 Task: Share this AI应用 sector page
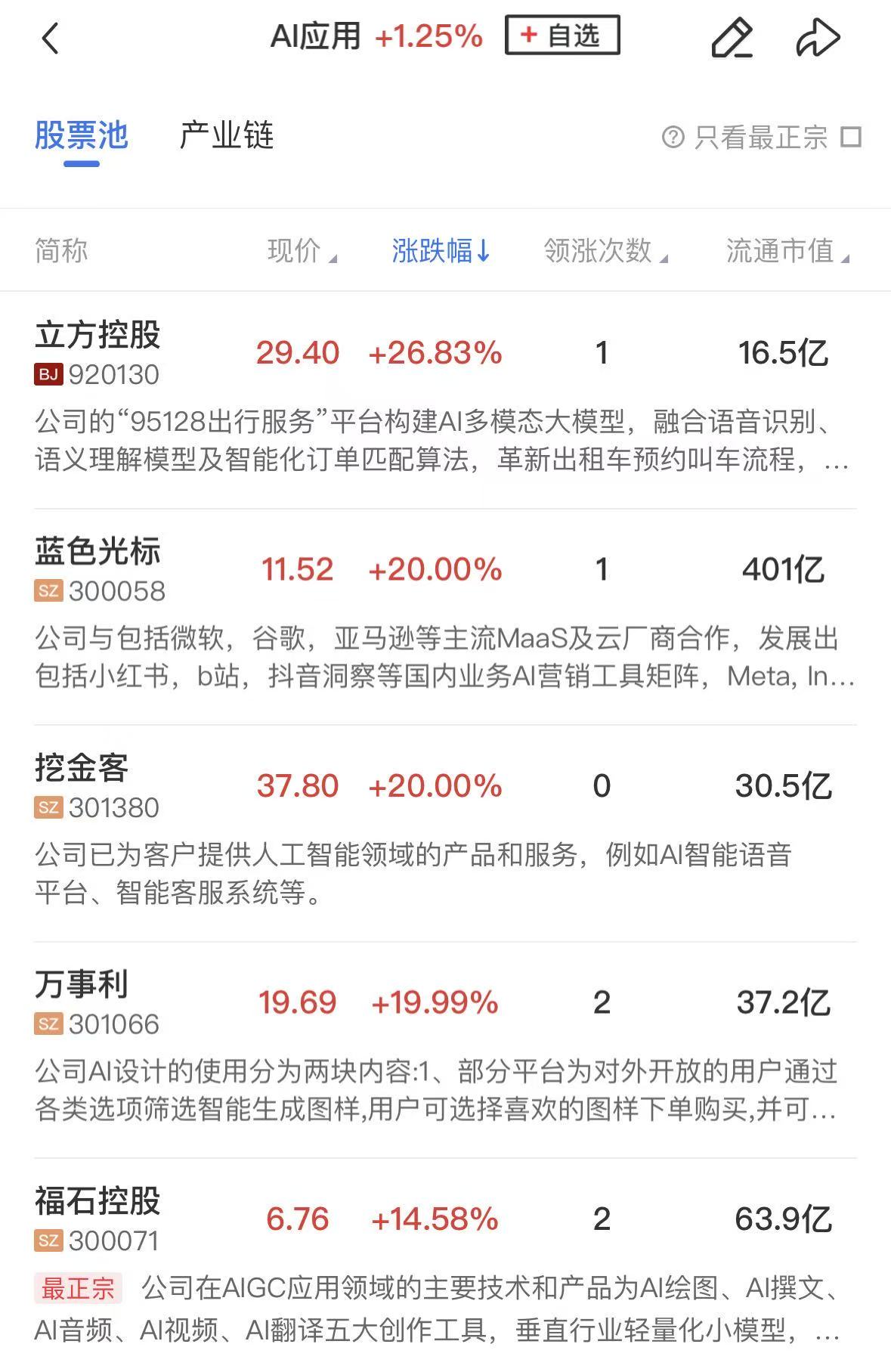(x=818, y=38)
